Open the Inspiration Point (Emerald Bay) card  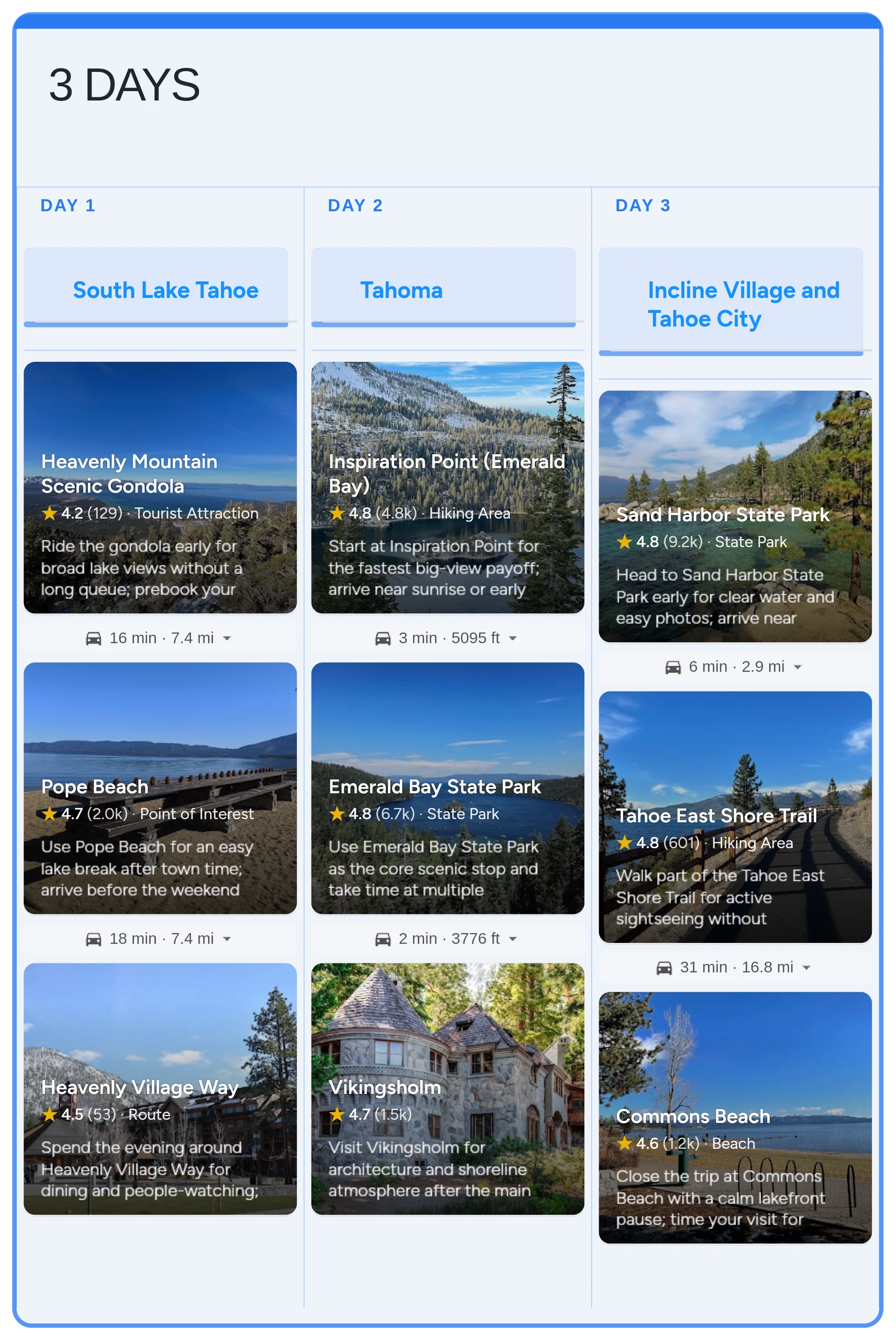(x=447, y=487)
